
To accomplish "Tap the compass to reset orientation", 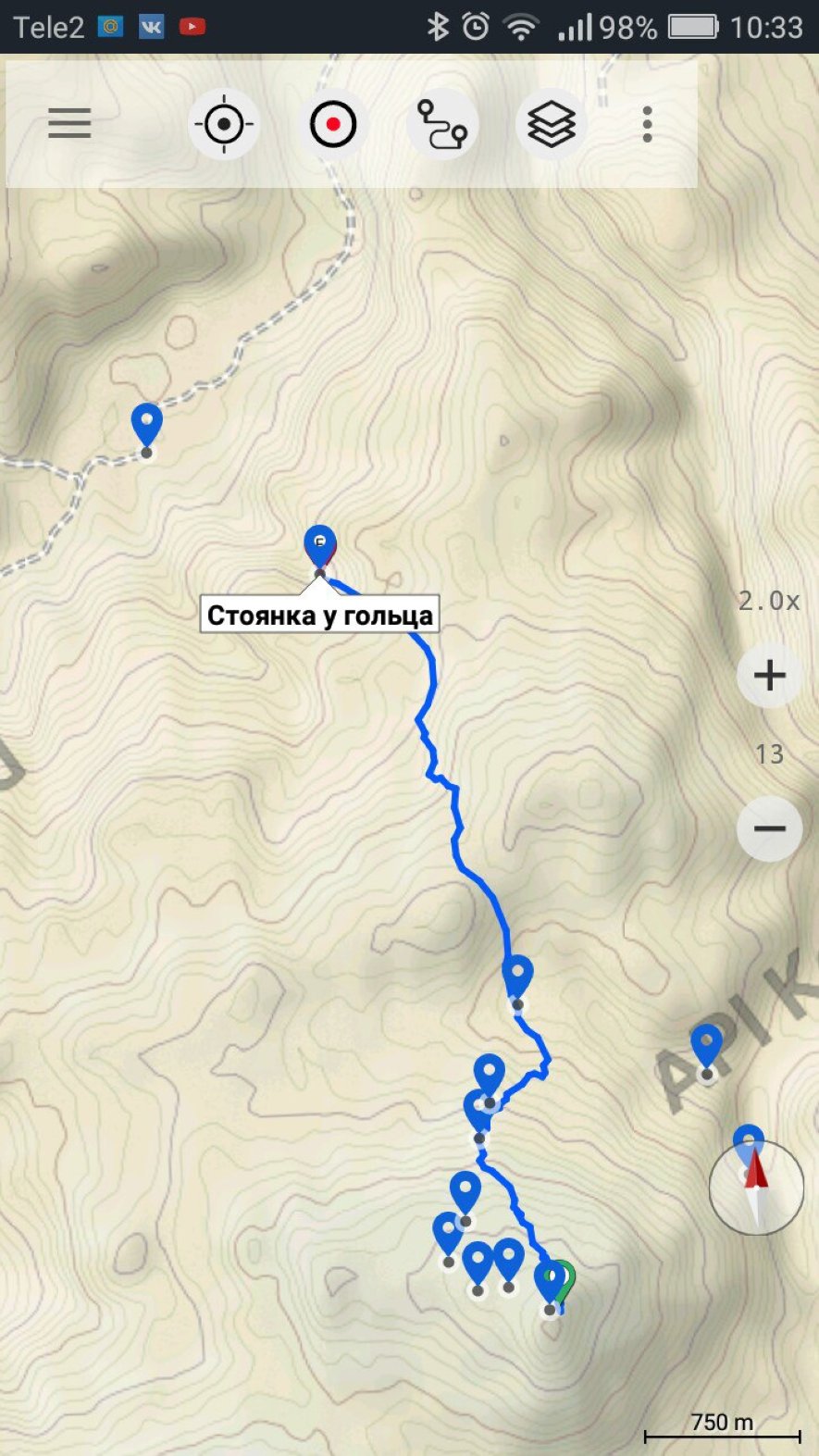I will (756, 1188).
